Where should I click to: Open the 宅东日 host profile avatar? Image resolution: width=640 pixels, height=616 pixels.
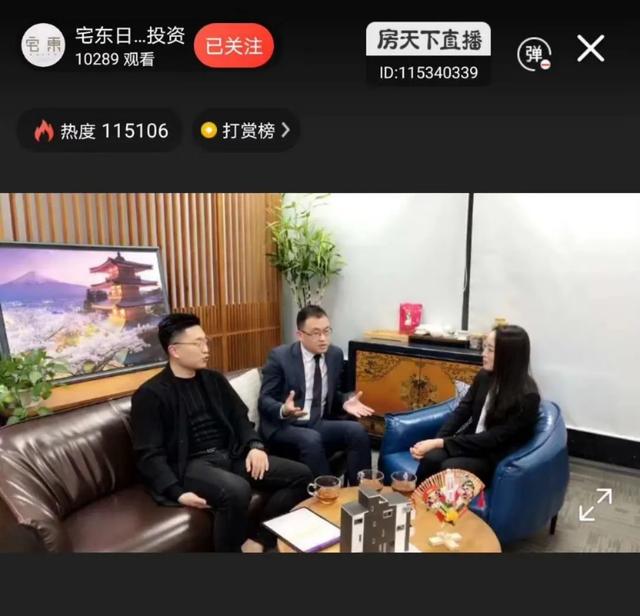click(x=43, y=45)
